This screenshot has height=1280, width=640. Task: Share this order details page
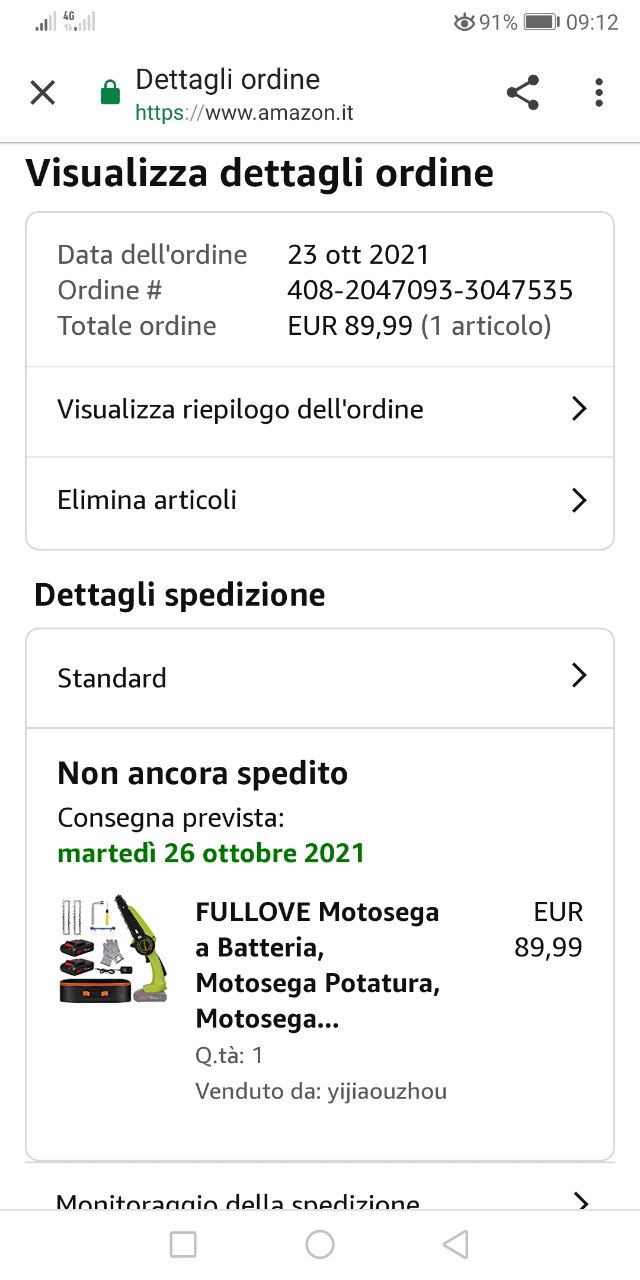522,93
